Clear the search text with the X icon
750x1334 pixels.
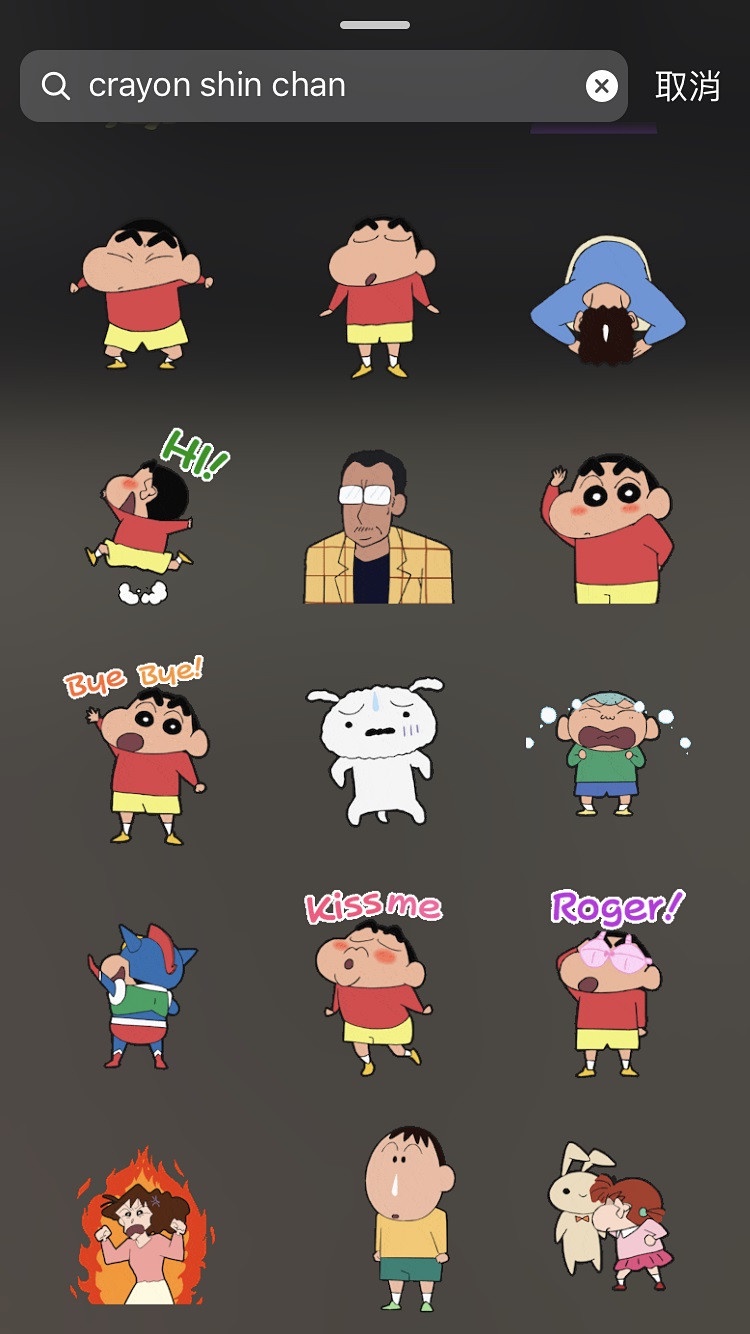(x=601, y=86)
